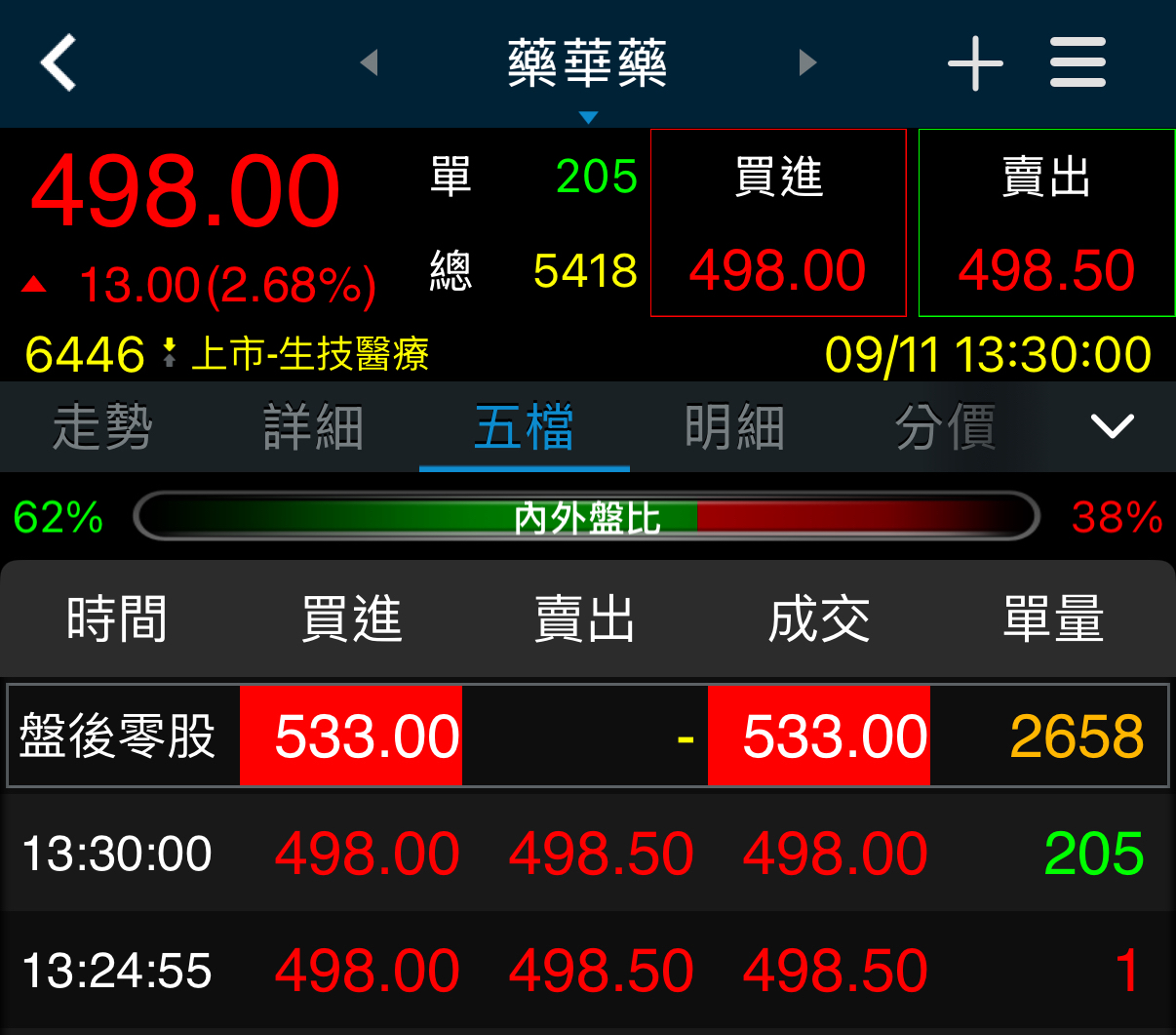The width and height of the screenshot is (1176, 1035).
Task: Select the 五檔 tab
Action: coord(524,427)
